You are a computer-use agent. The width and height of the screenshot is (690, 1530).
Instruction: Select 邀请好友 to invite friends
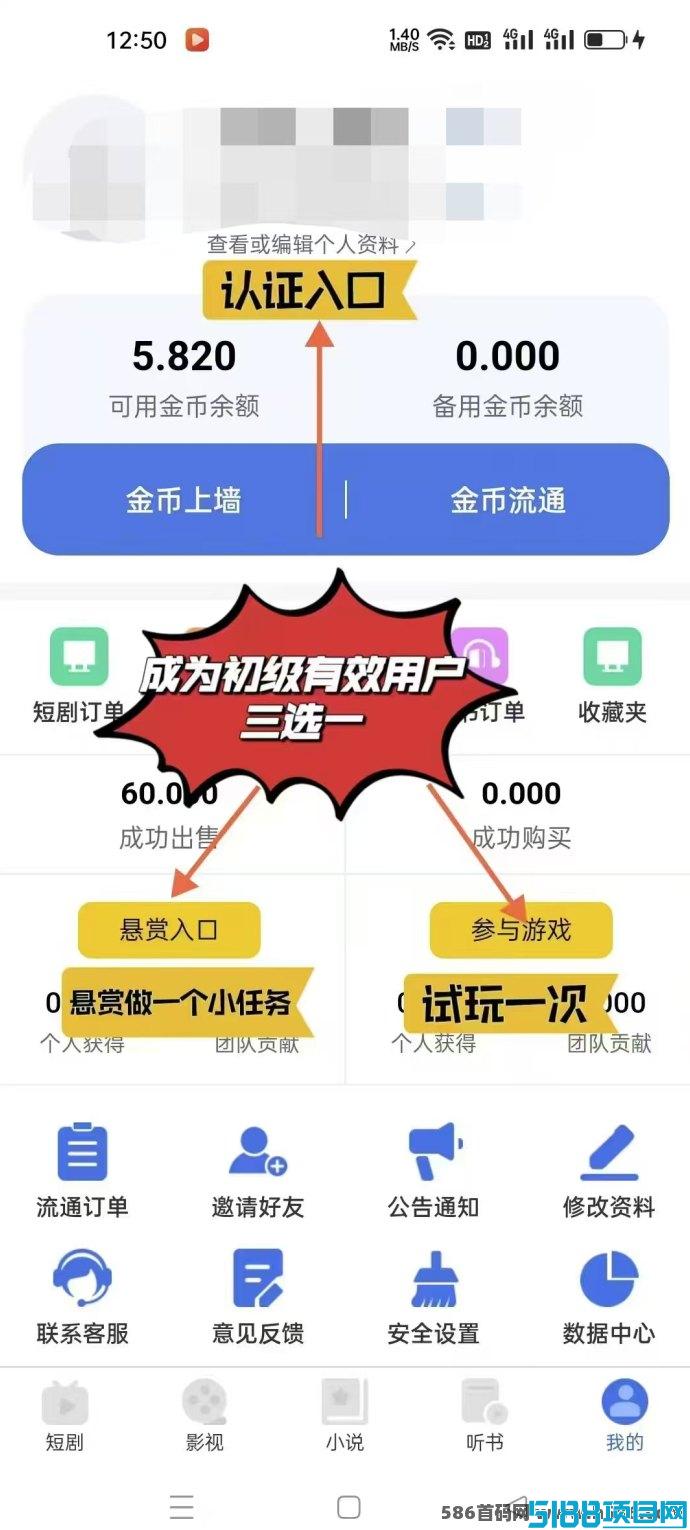pos(257,1172)
